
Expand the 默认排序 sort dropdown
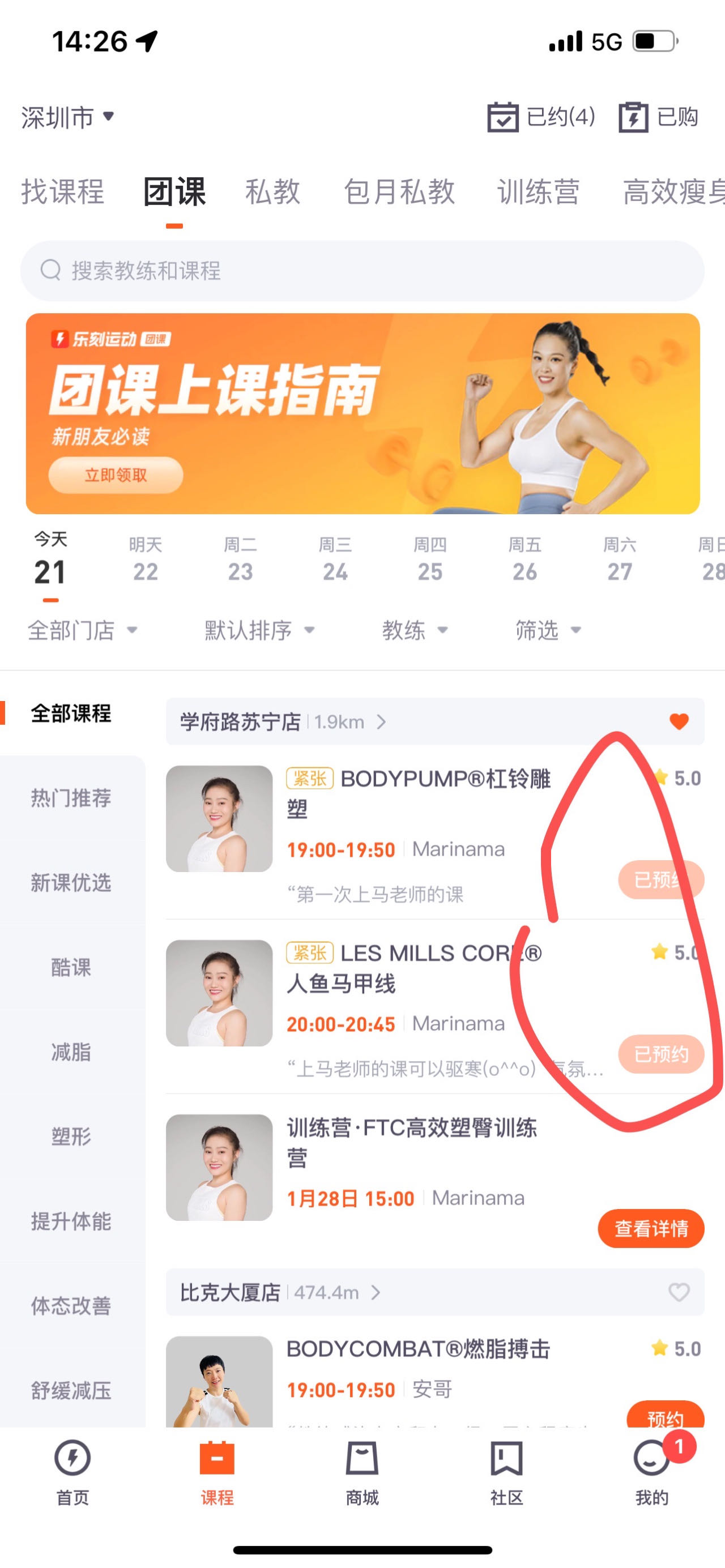click(x=259, y=630)
